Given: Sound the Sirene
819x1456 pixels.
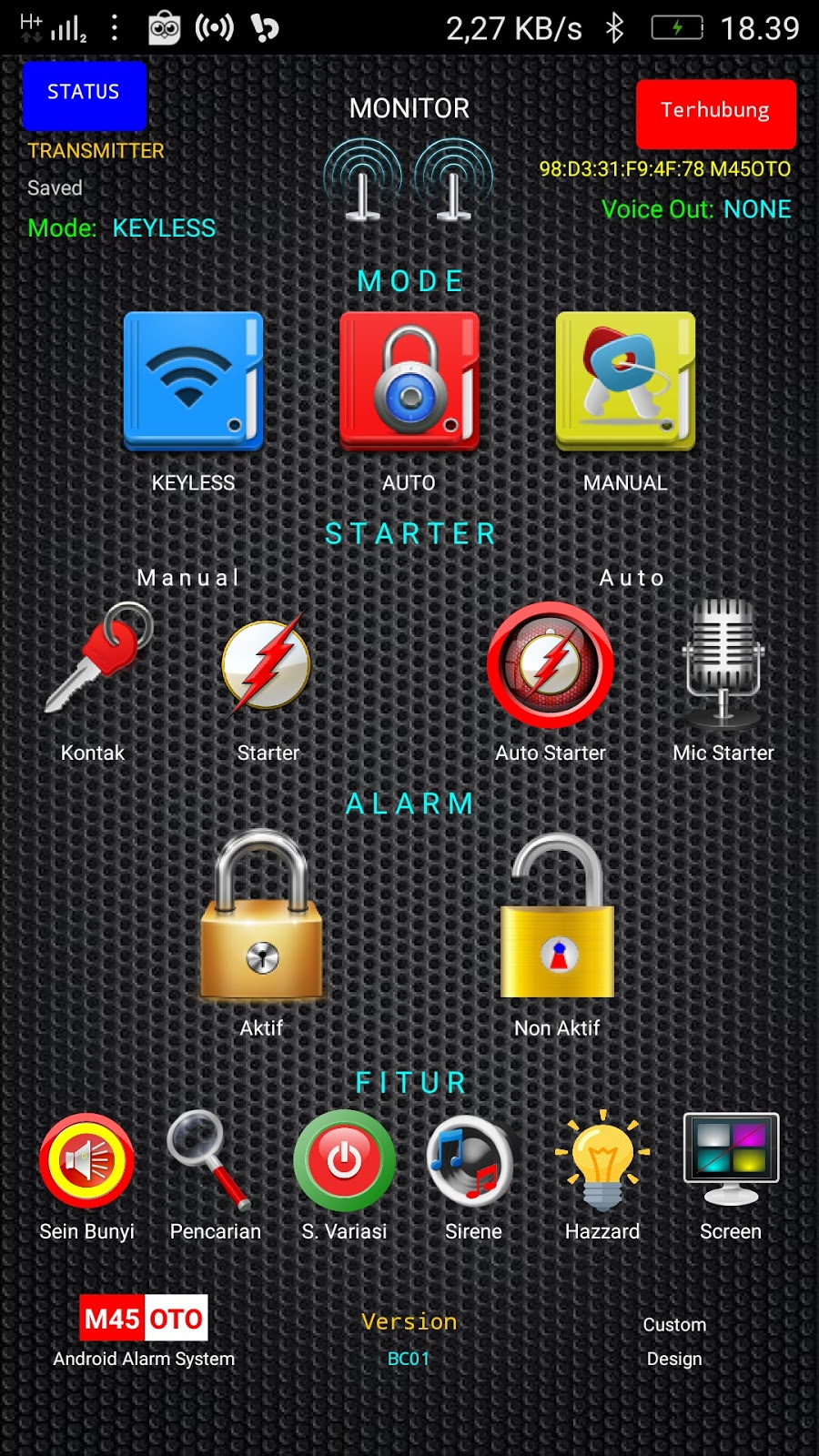Looking at the screenshot, I should click(470, 1161).
